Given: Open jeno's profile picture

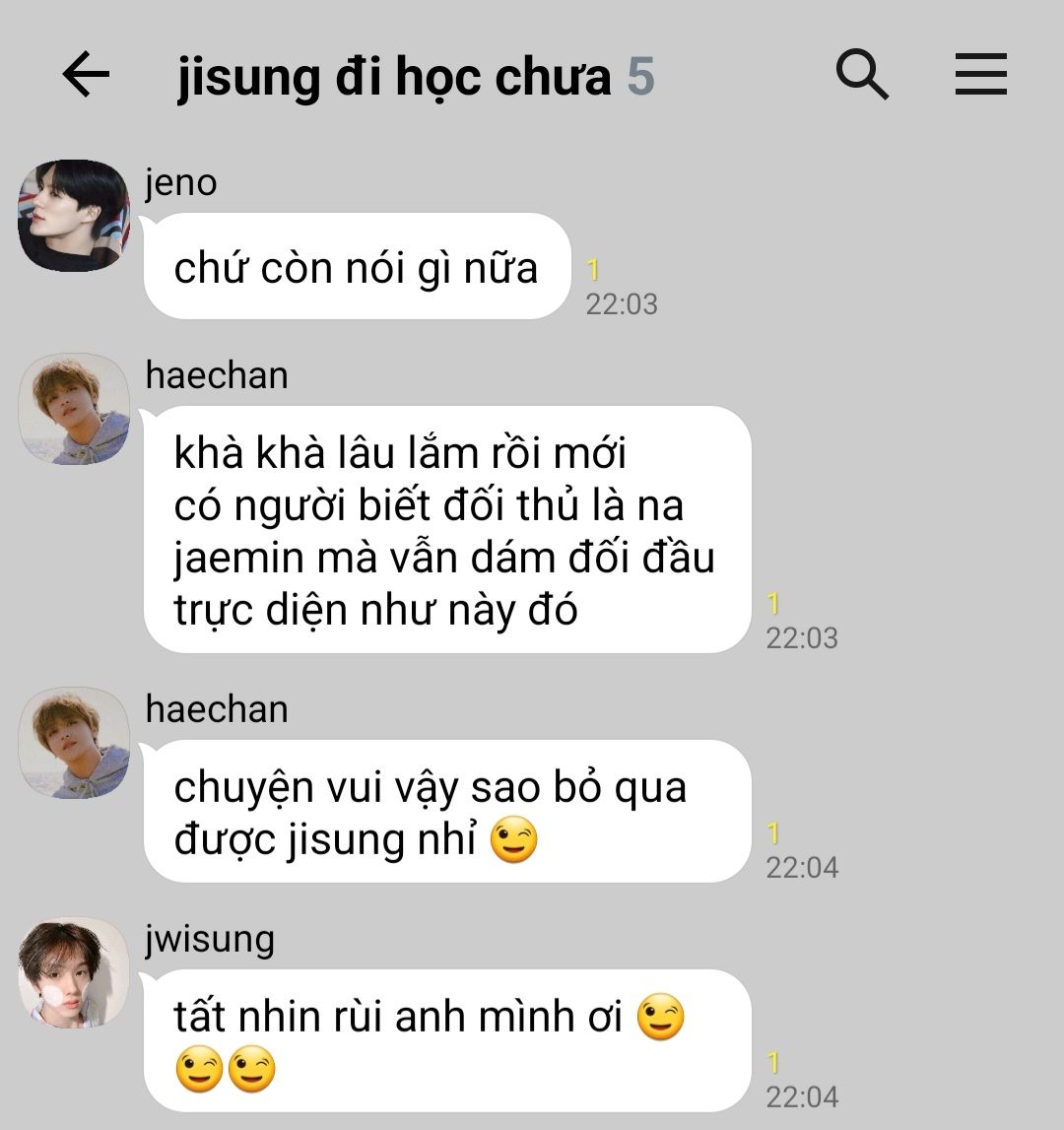Looking at the screenshot, I should [x=74, y=216].
